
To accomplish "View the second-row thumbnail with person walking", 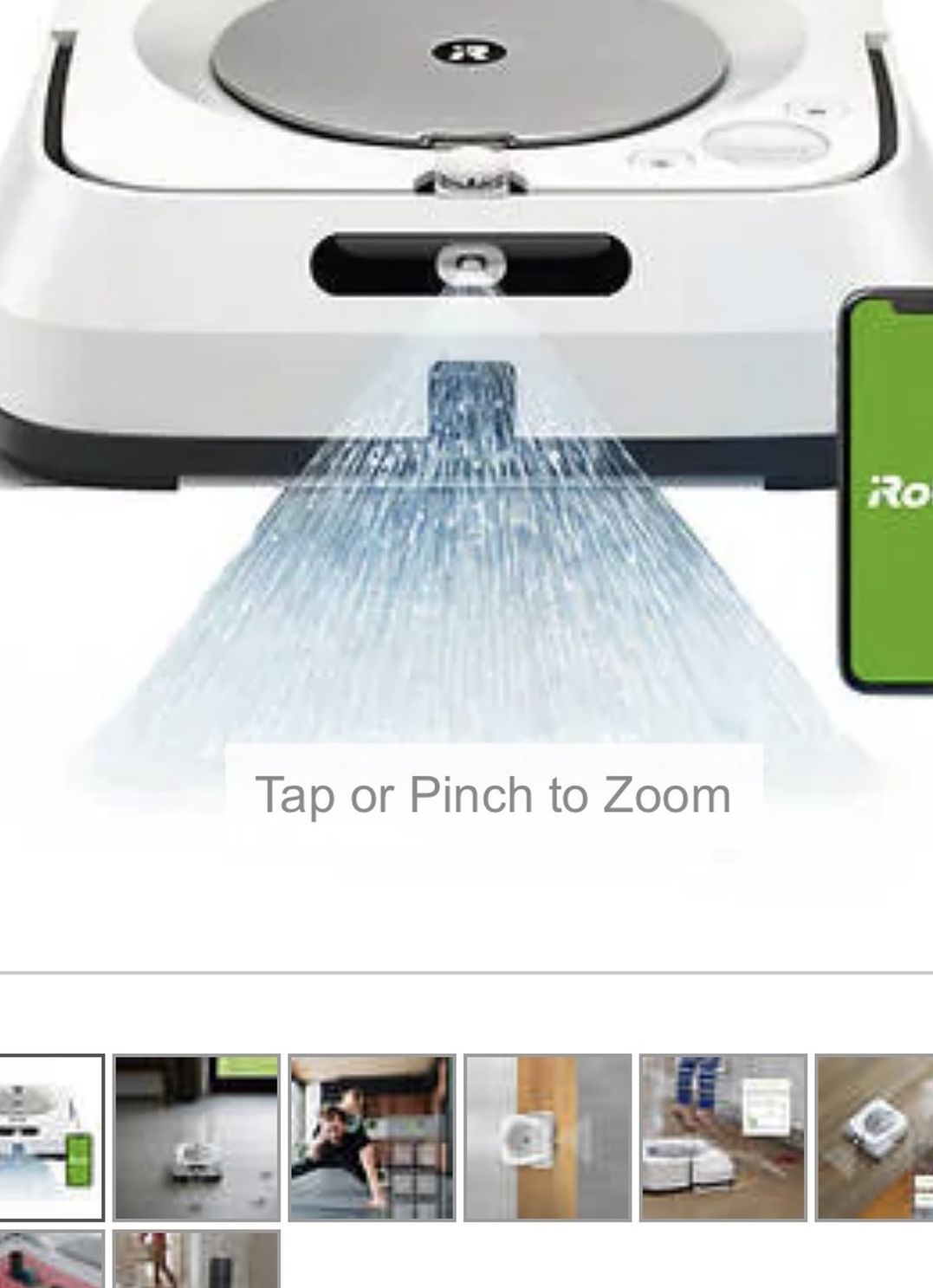I will [197, 1260].
